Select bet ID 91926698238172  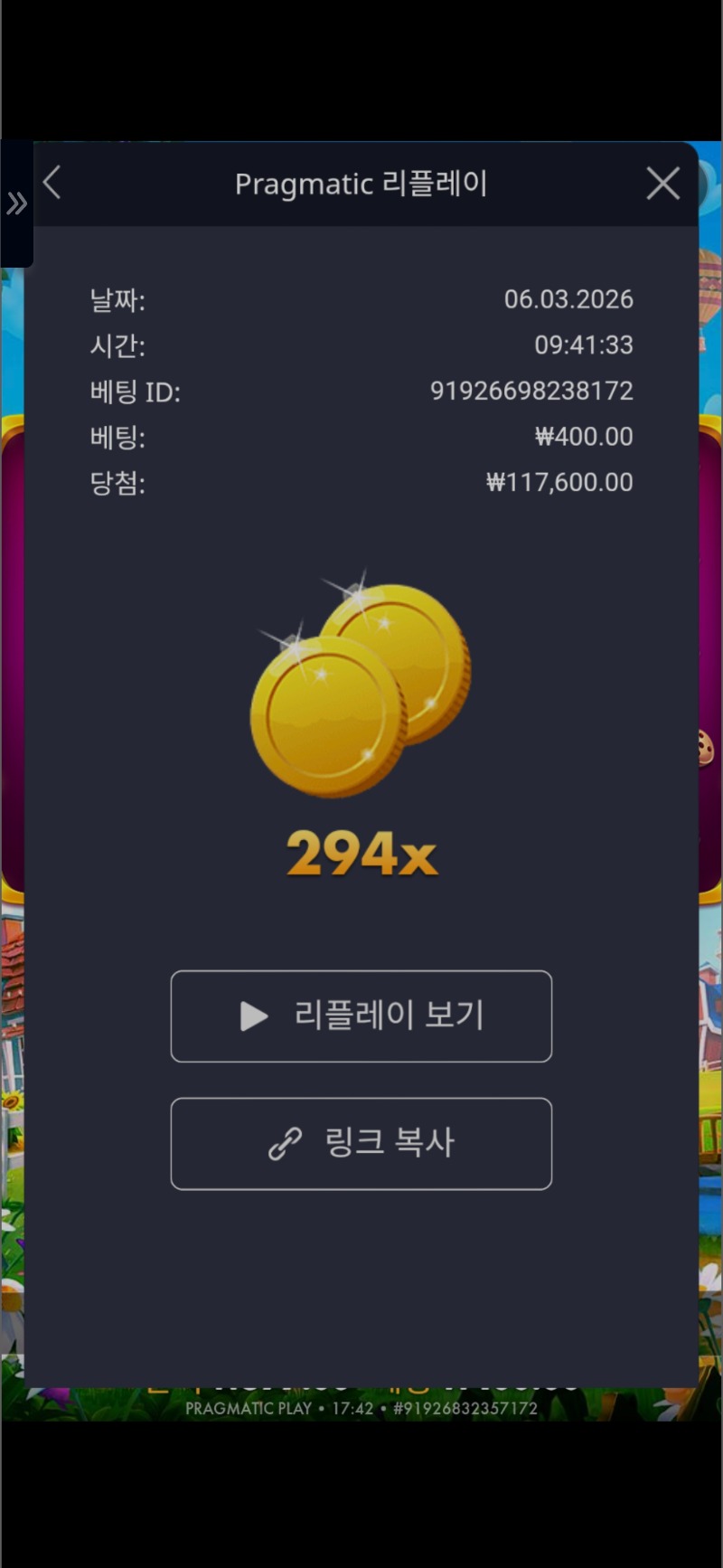pos(531,391)
